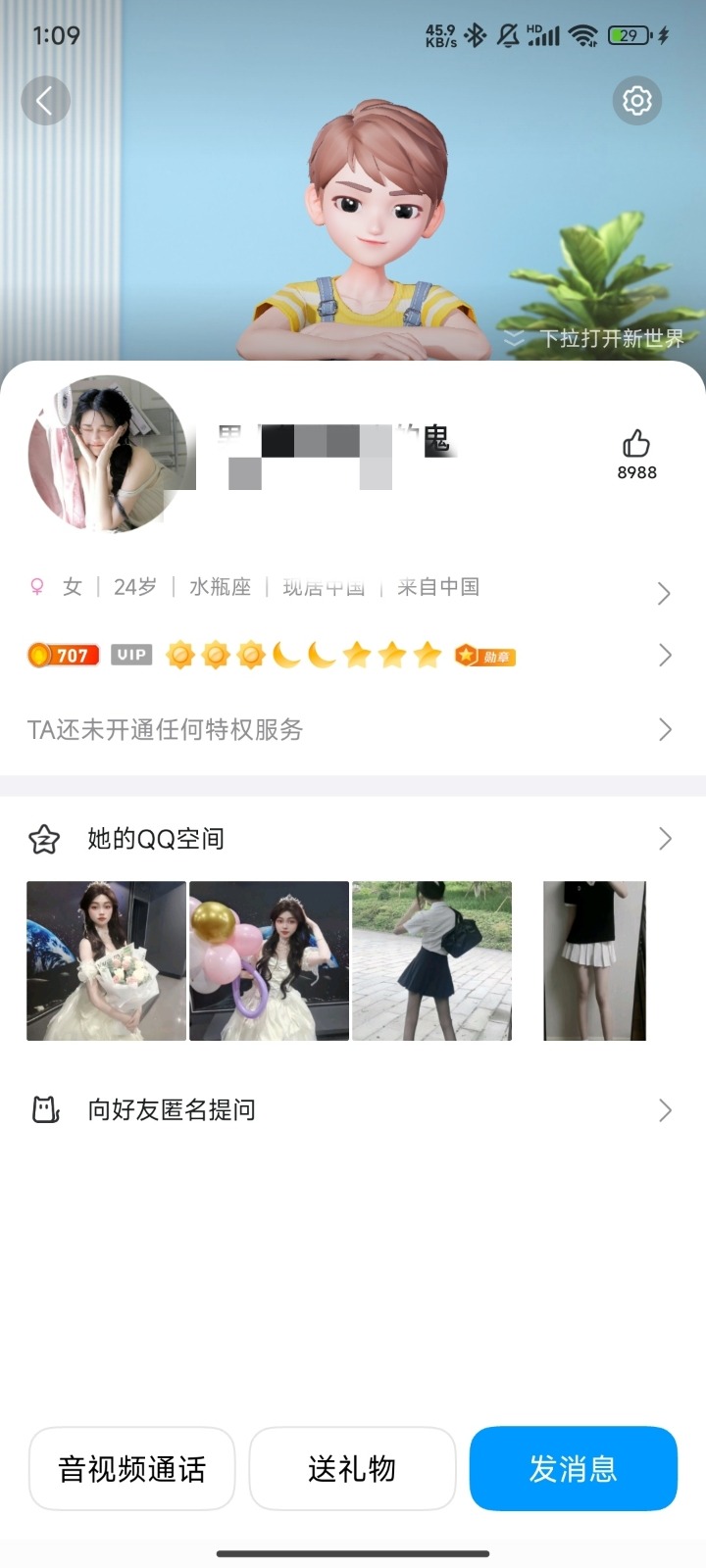Tap 送礼物 button
Image resolution: width=706 pixels, height=1568 pixels.
[x=352, y=1468]
